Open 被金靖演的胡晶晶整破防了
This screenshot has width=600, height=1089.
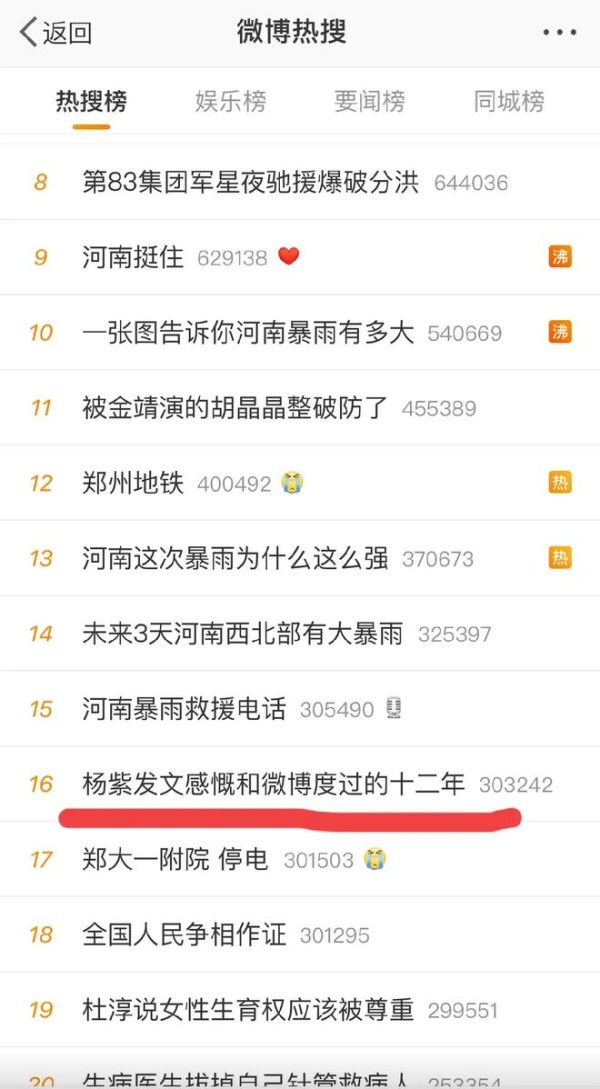[x=300, y=407]
